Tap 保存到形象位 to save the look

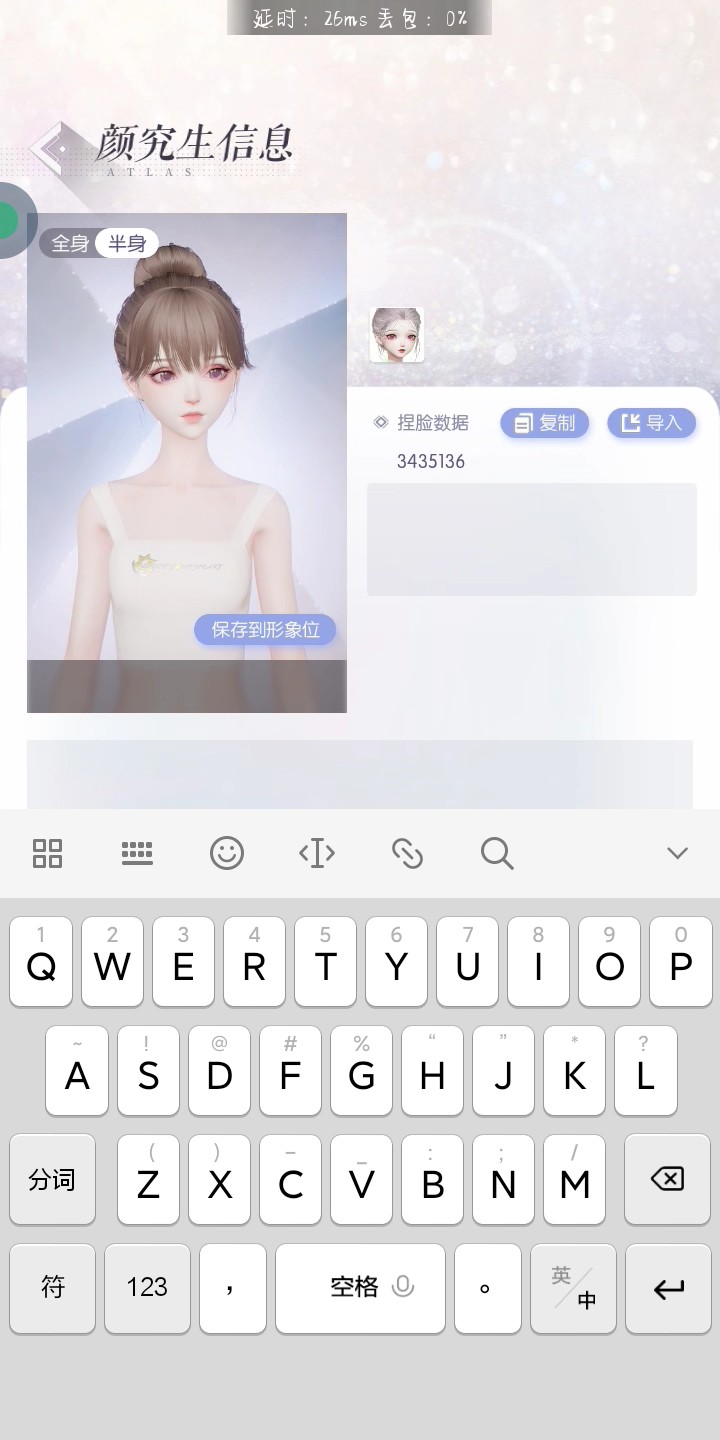pos(265,630)
